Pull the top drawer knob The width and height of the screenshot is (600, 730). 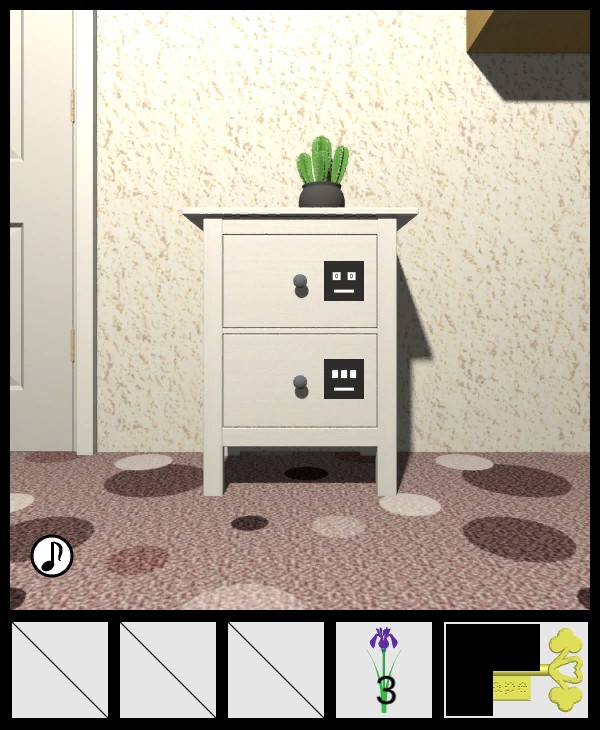[300, 284]
